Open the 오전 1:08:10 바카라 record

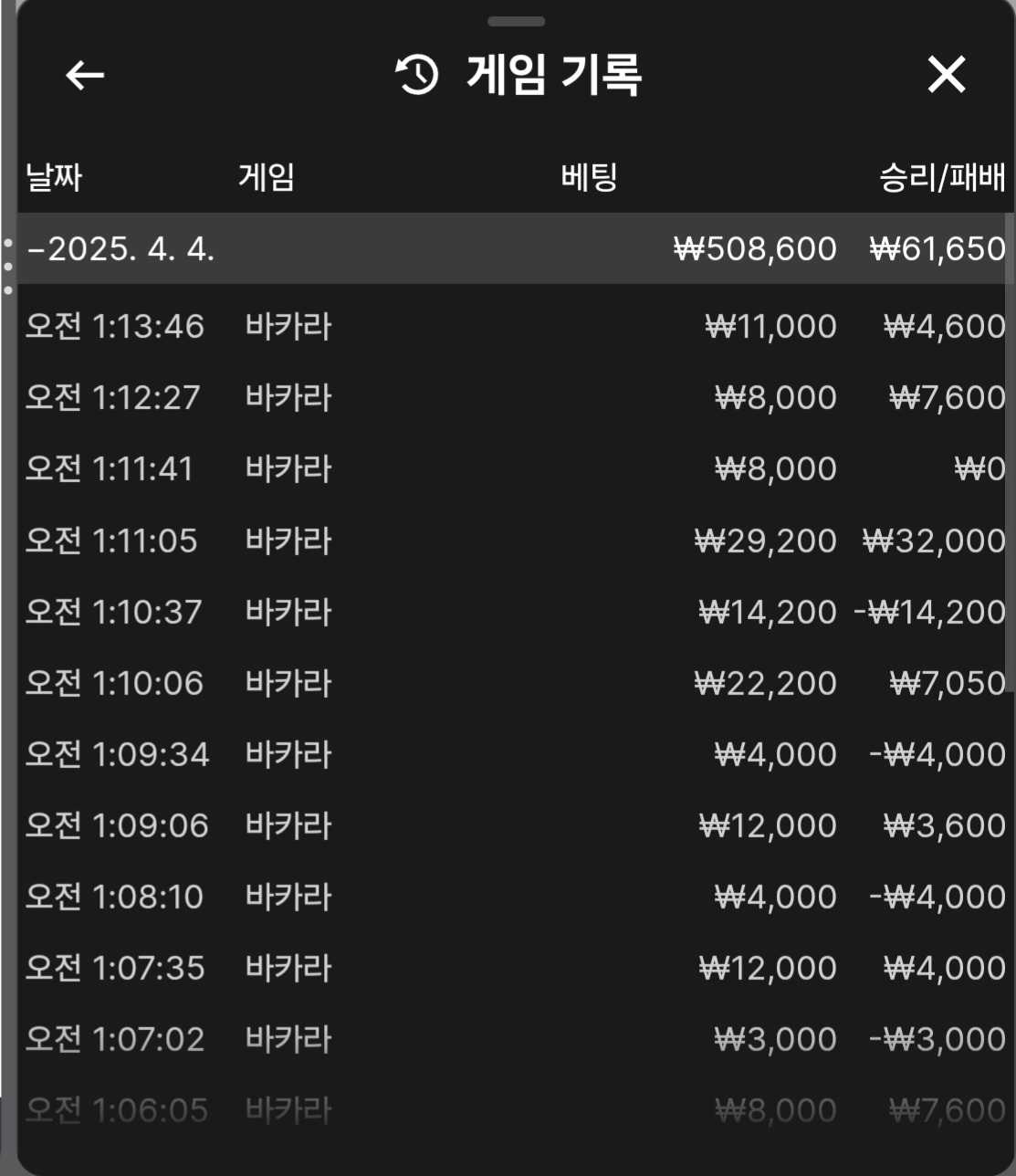click(x=511, y=897)
